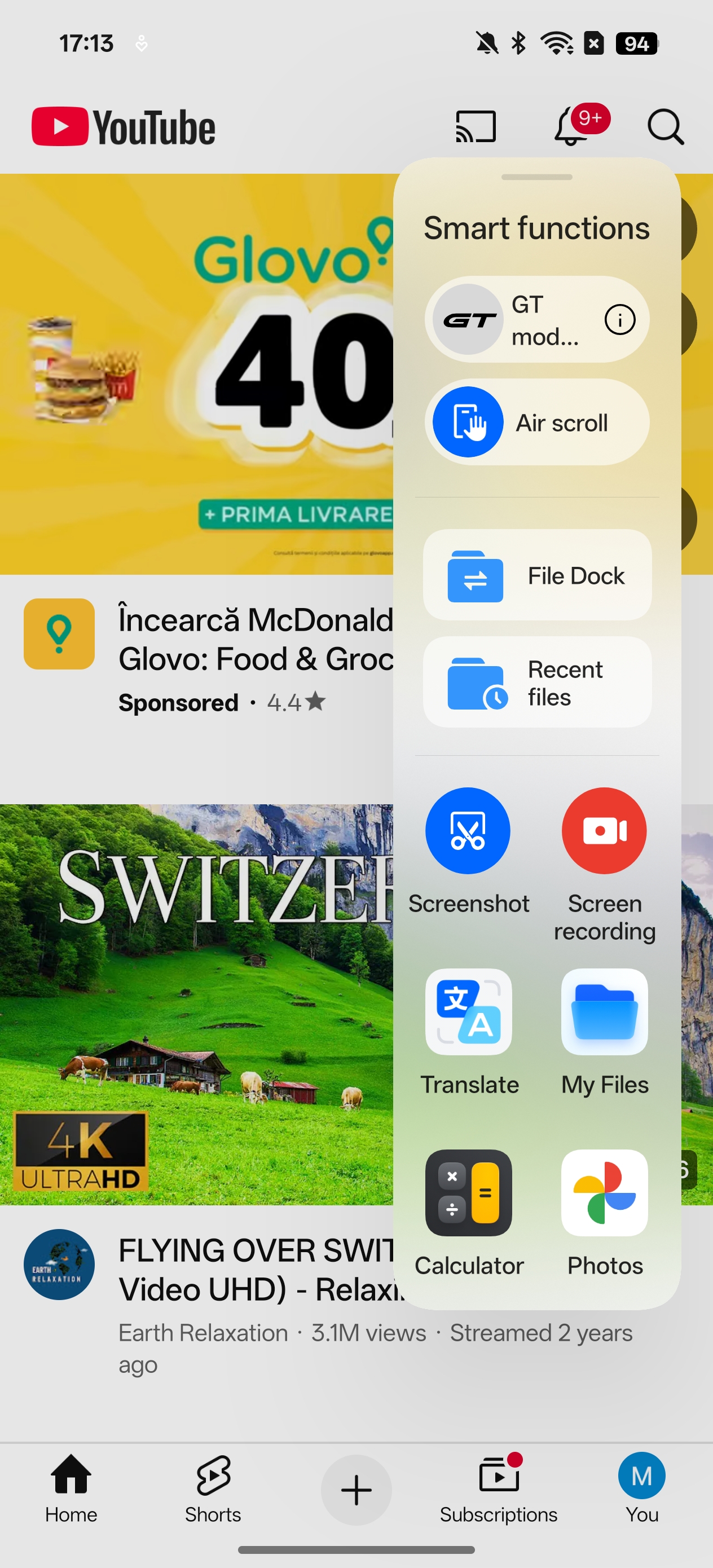Open the Earth Relaxation channel avatar
This screenshot has width=713, height=1568.
[59, 1265]
